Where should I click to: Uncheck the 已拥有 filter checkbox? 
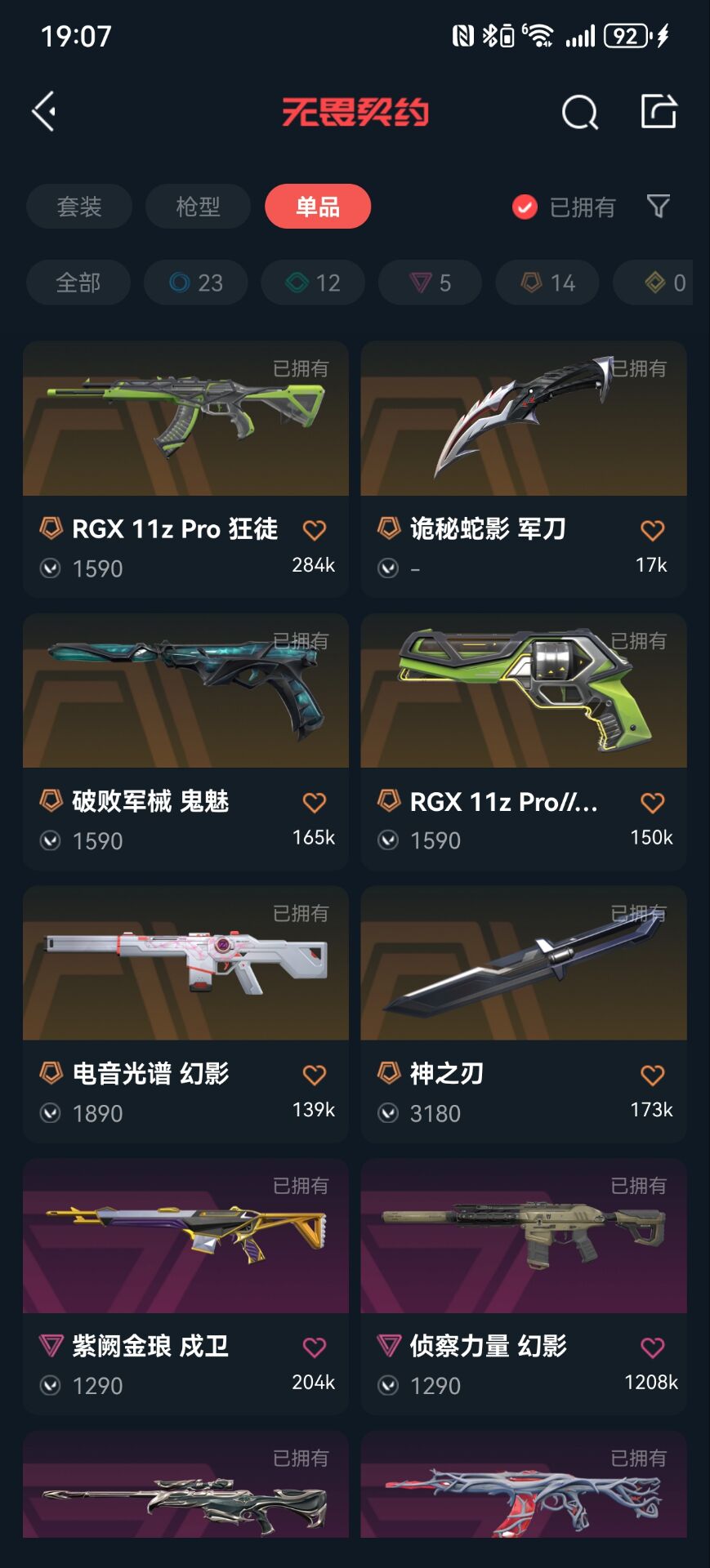[525, 207]
